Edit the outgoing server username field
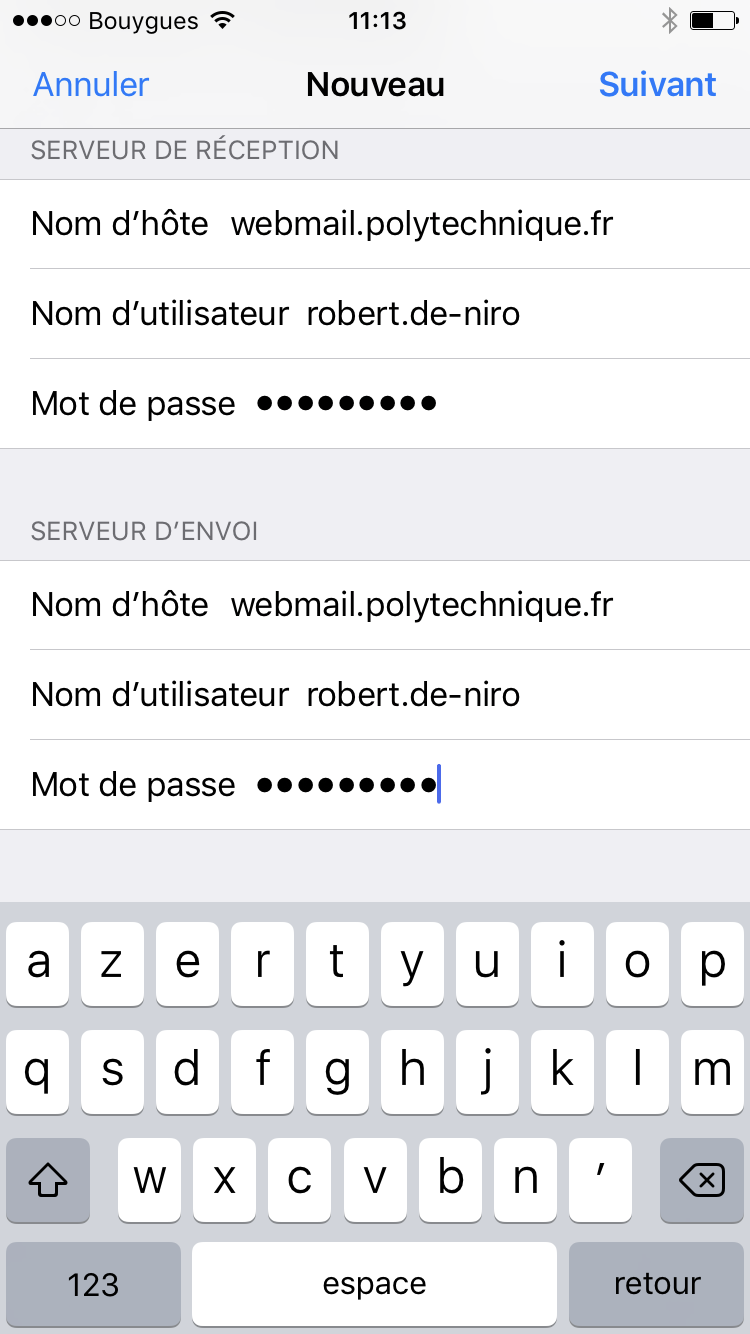 (x=375, y=694)
